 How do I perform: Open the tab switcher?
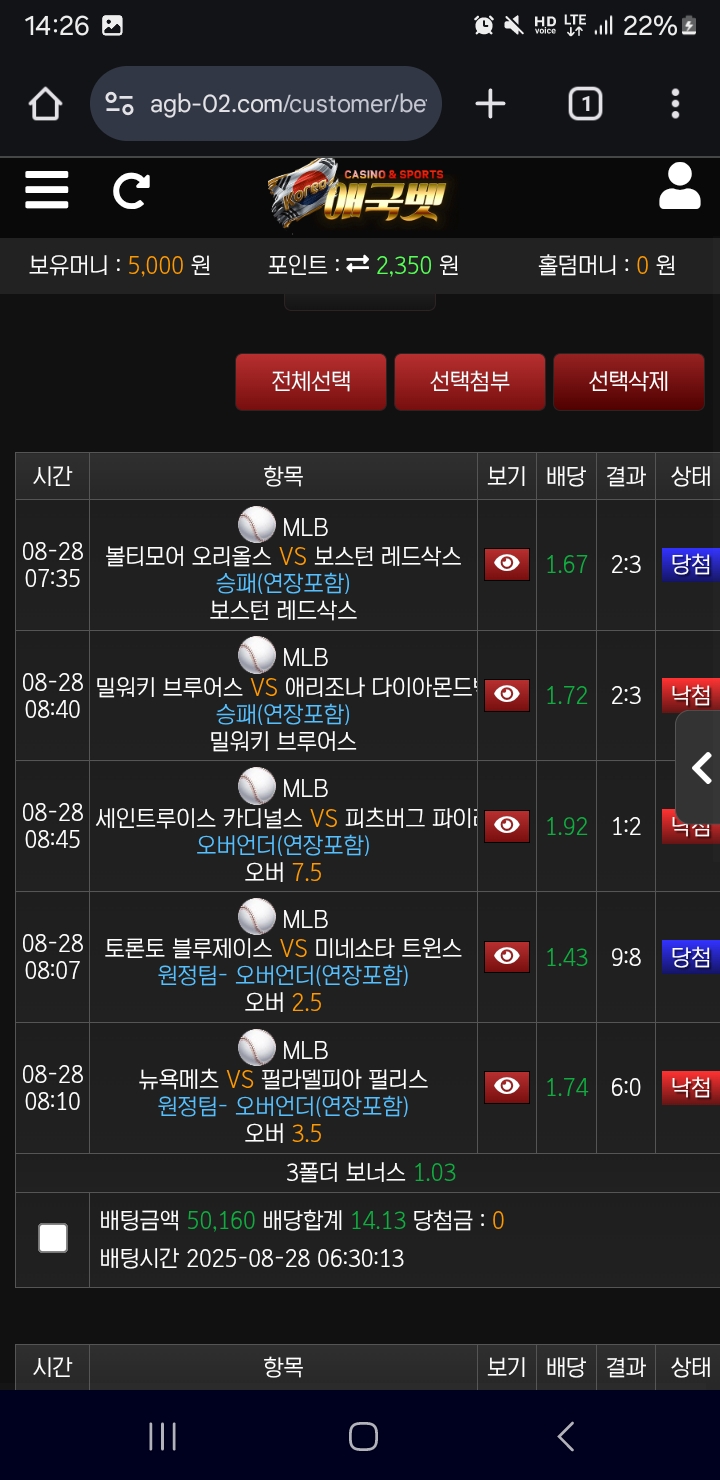585,104
